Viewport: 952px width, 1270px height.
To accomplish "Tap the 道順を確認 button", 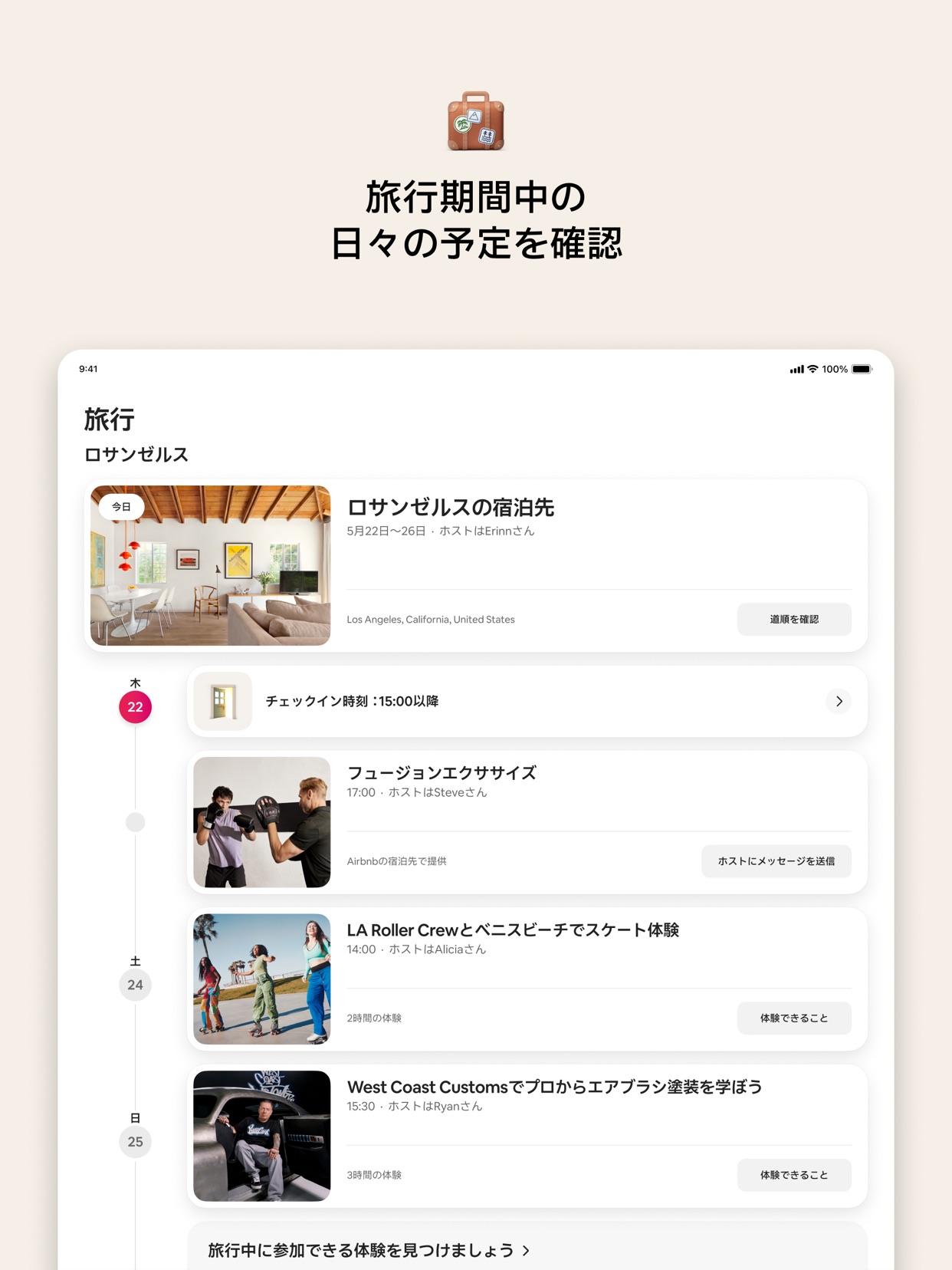I will coord(794,619).
